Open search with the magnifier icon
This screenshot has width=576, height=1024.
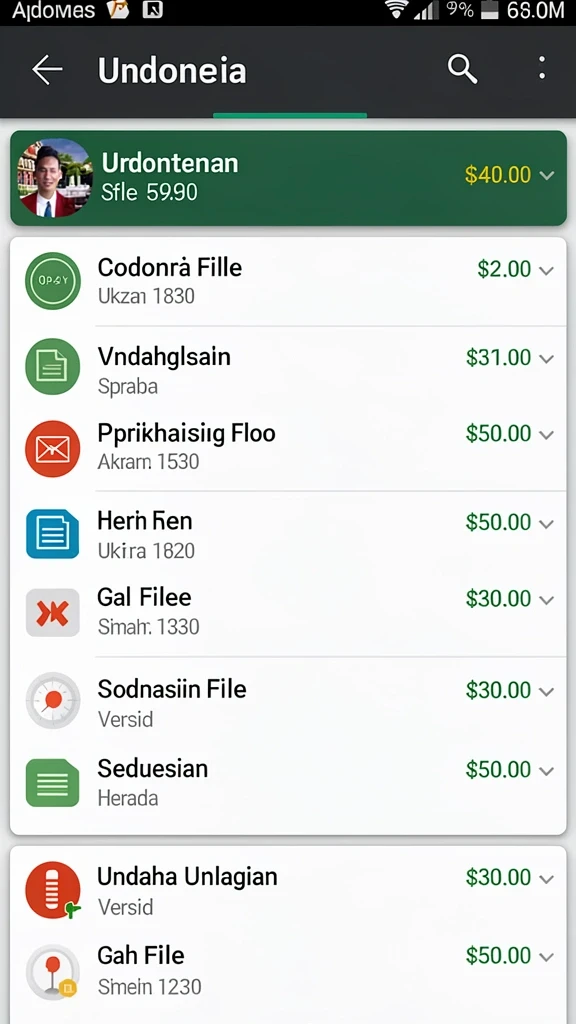pos(462,69)
